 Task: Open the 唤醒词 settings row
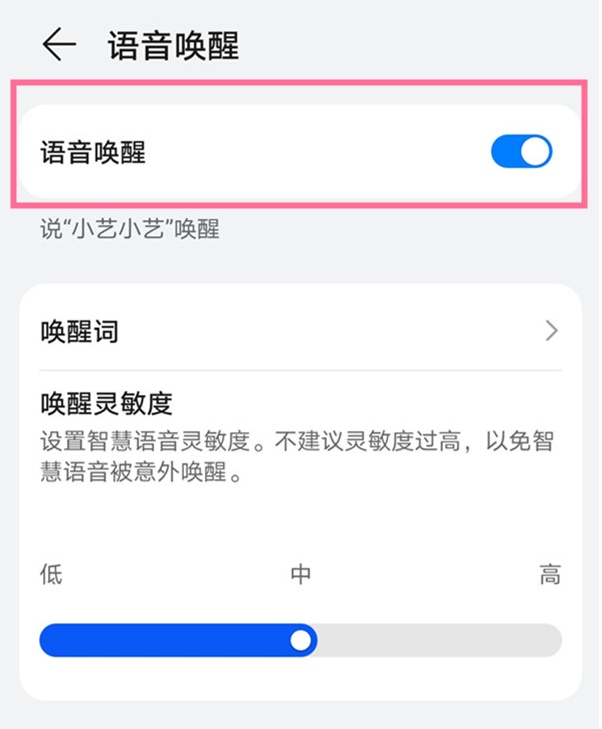click(300, 331)
